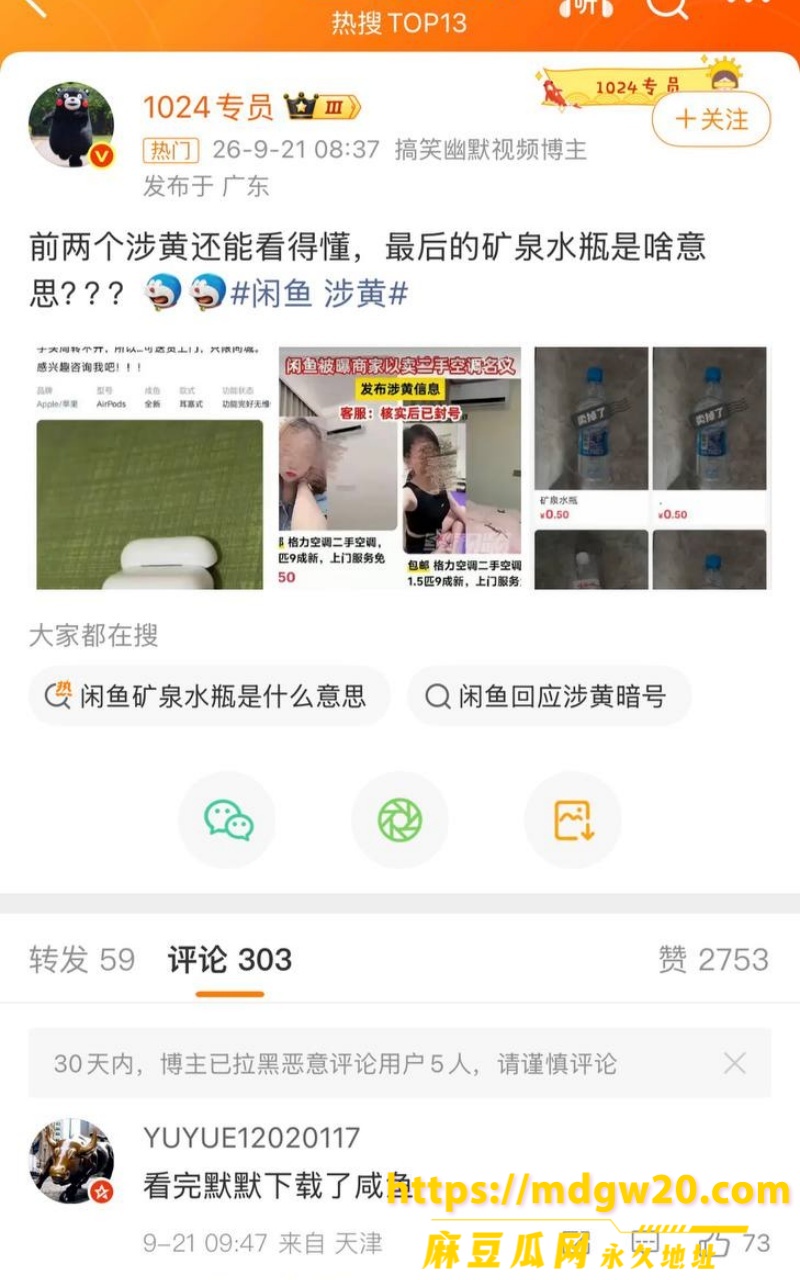This screenshot has width=800, height=1280.
Task: Open the #闲鱼 涉黄# hashtag link
Action: click(x=319, y=294)
